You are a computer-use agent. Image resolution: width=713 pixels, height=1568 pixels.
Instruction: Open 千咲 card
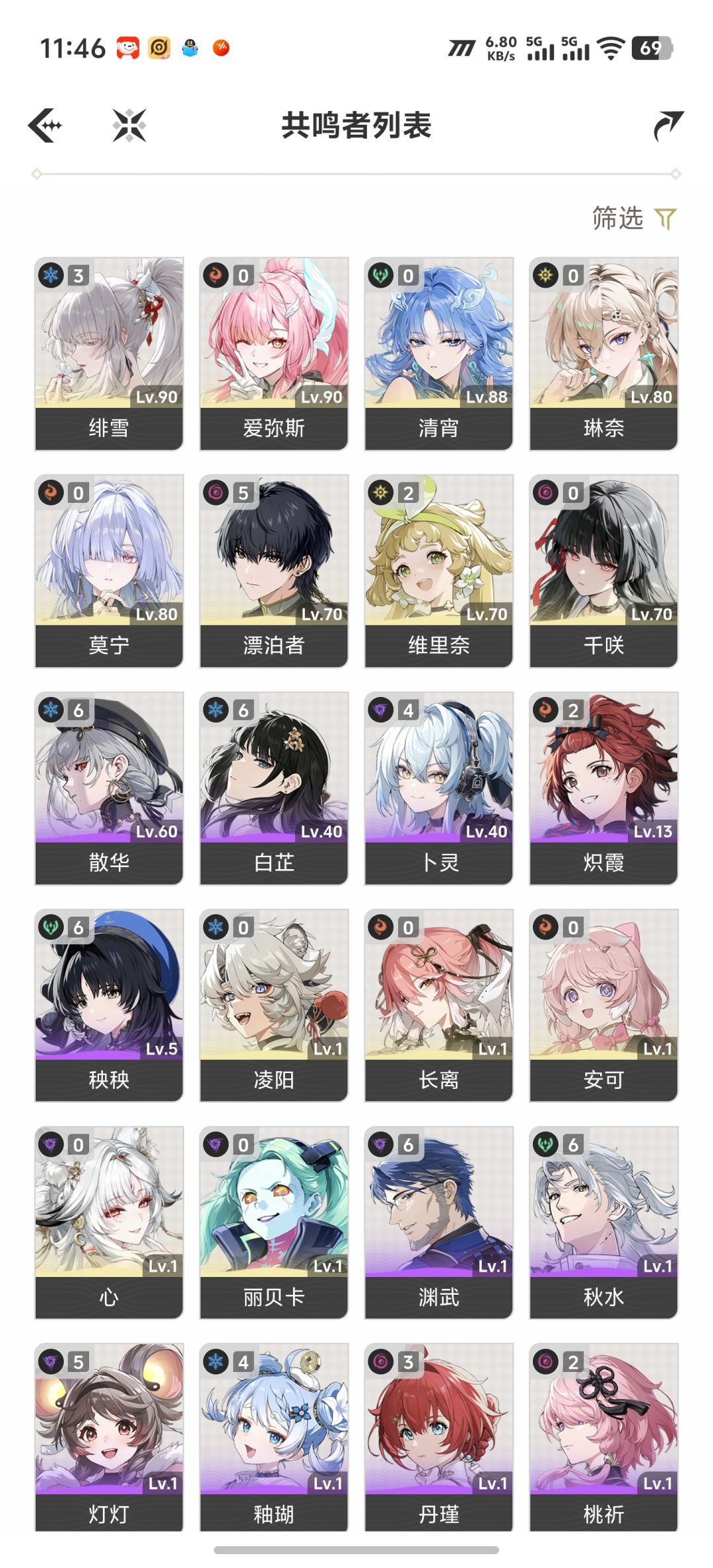tap(603, 571)
